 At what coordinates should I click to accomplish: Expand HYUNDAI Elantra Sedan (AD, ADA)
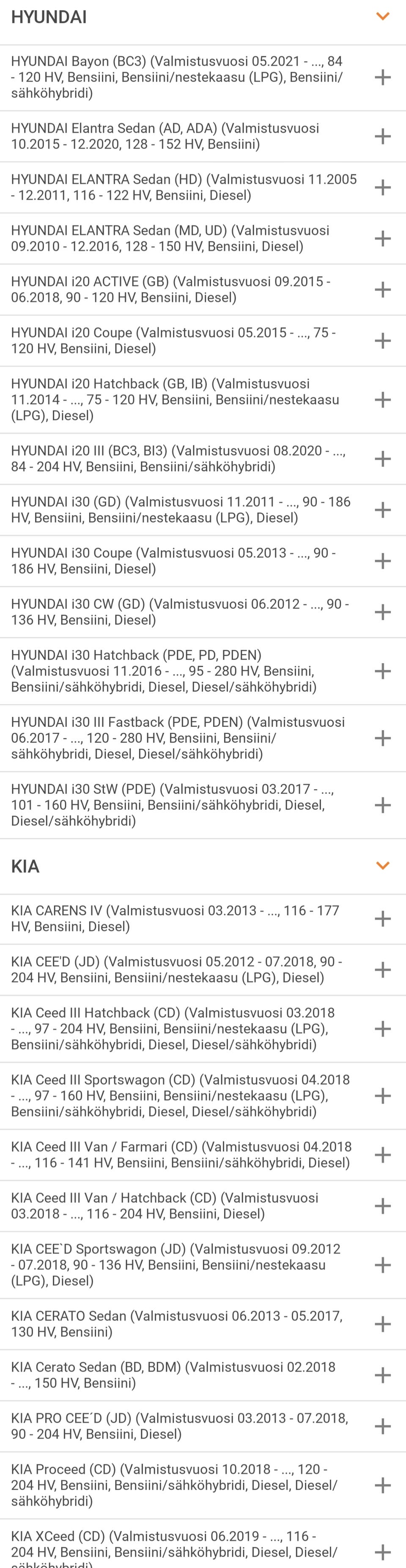[382, 136]
